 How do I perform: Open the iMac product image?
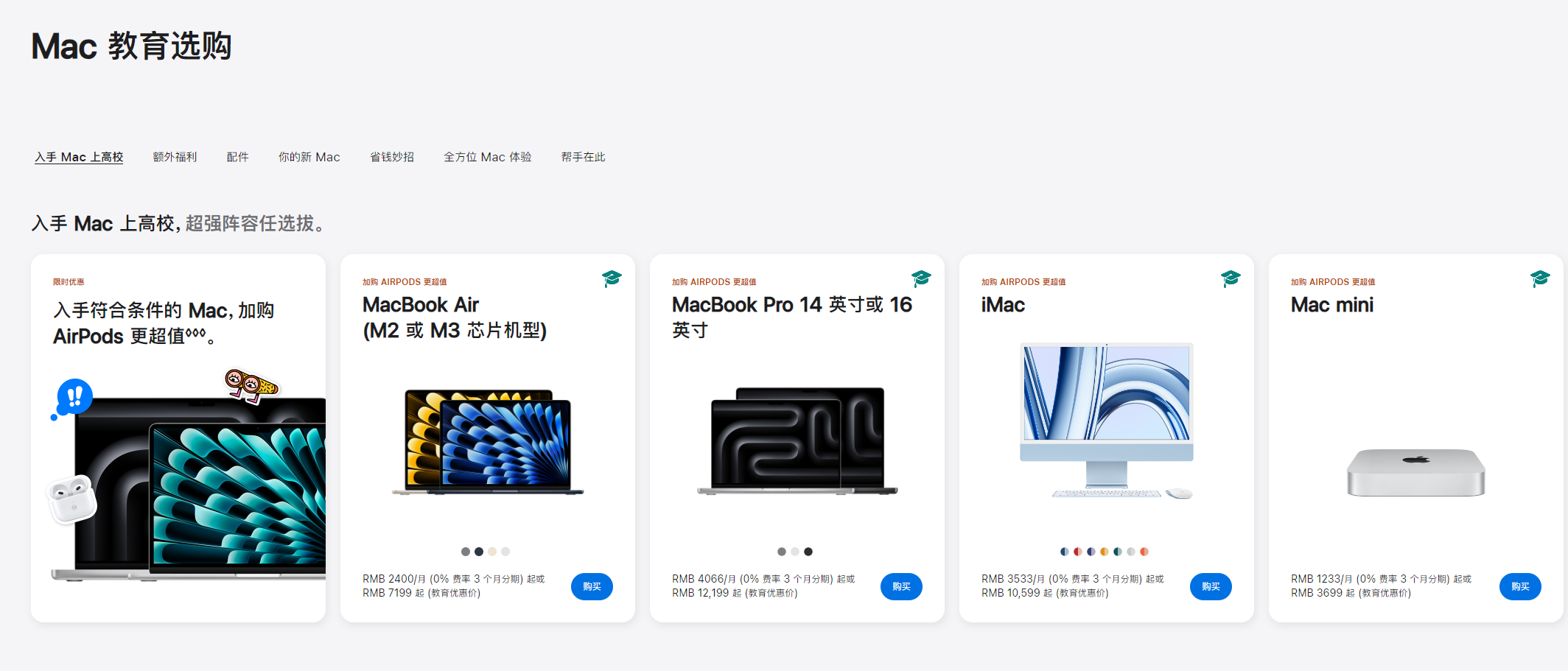point(1106,420)
